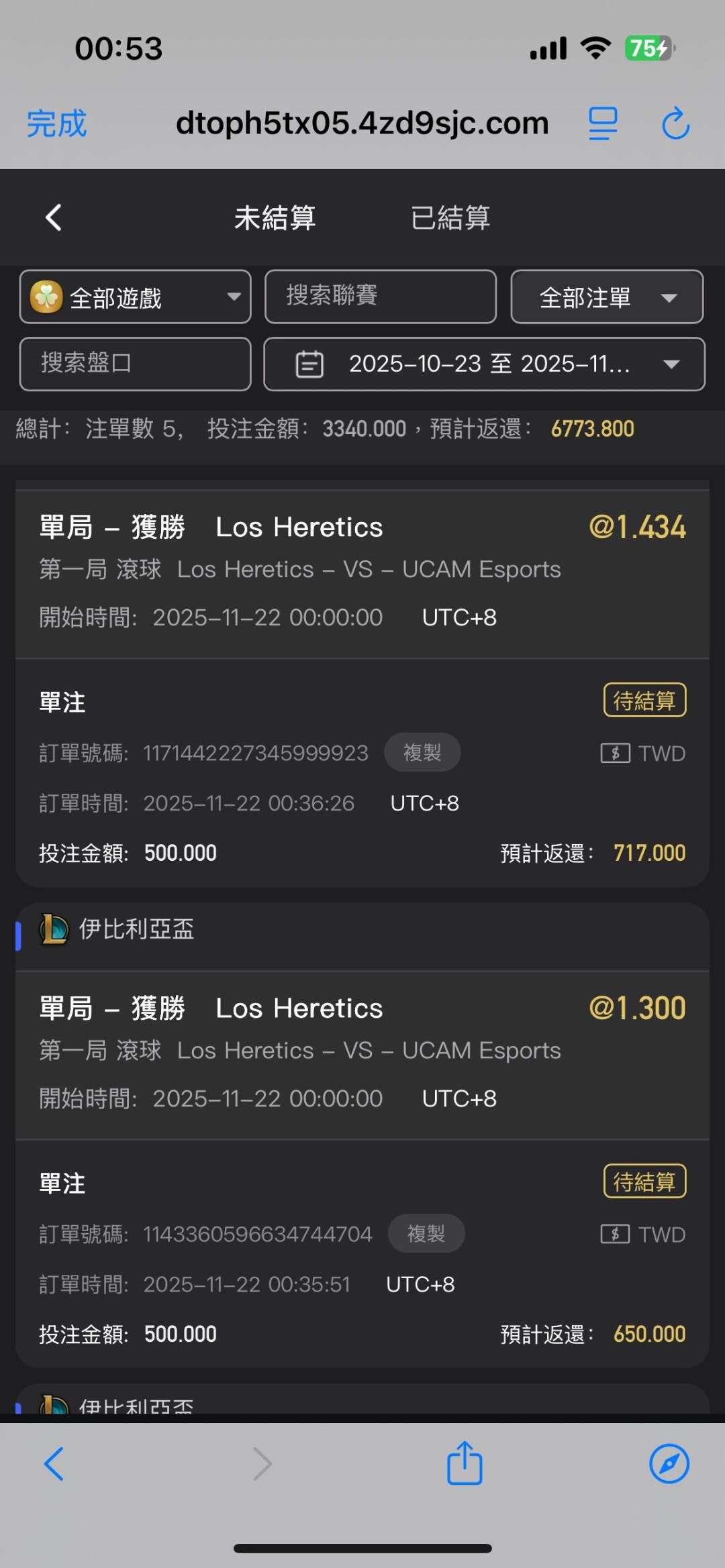Open the date range picker starting 2025-10-23
Image resolution: width=725 pixels, height=1568 pixels.
pos(484,364)
